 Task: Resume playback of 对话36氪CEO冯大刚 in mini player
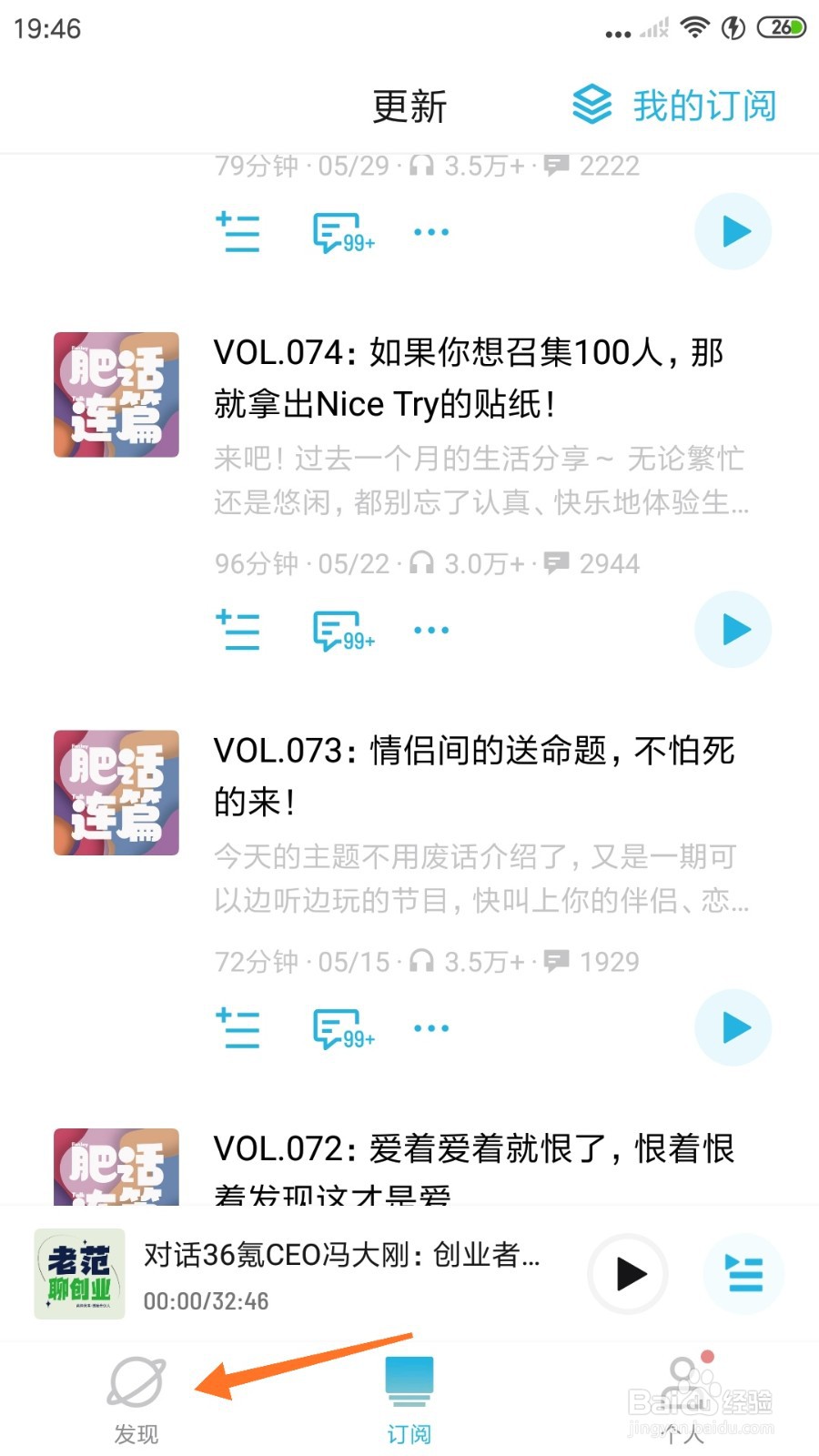coord(627,1275)
